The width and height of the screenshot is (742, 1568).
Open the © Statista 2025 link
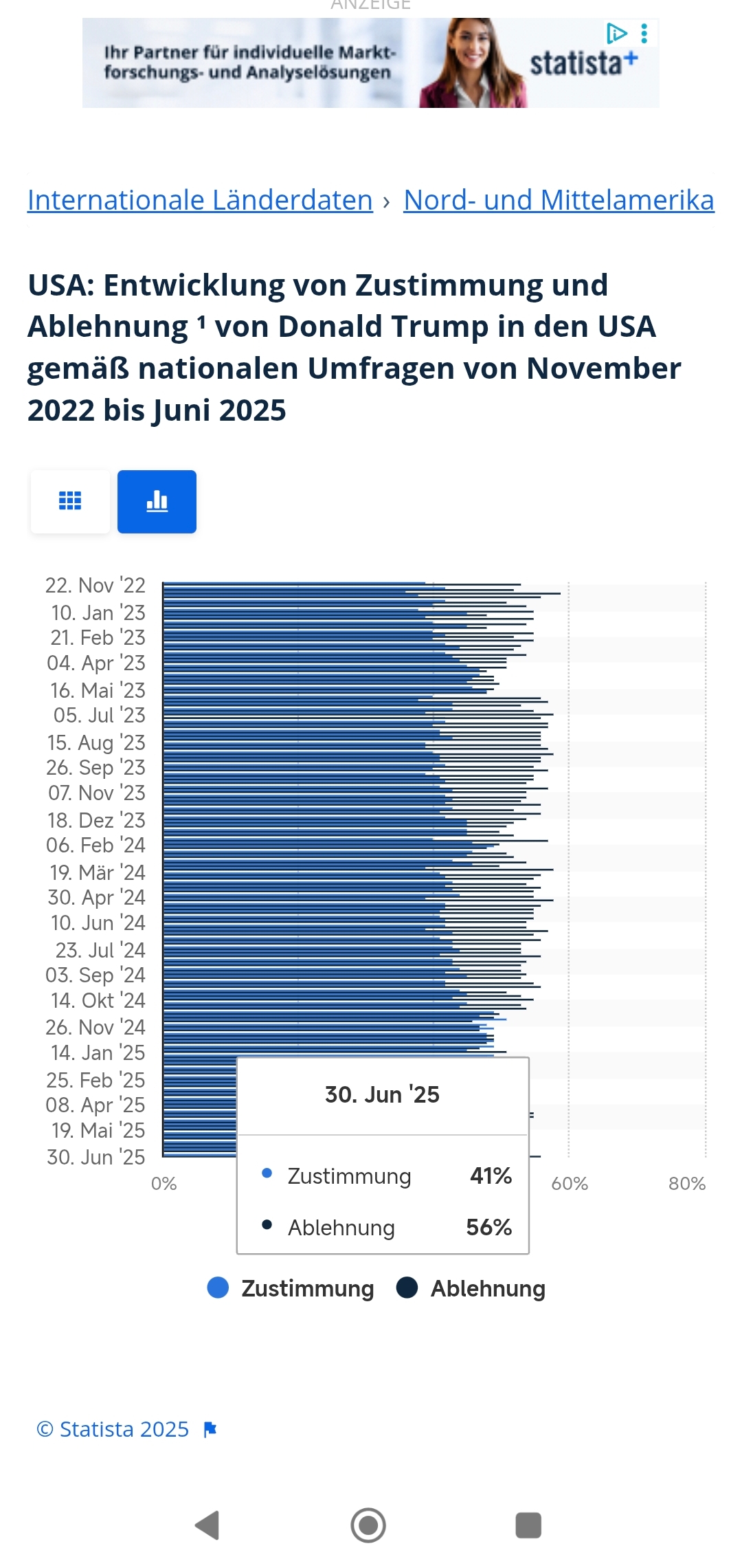click(113, 1429)
